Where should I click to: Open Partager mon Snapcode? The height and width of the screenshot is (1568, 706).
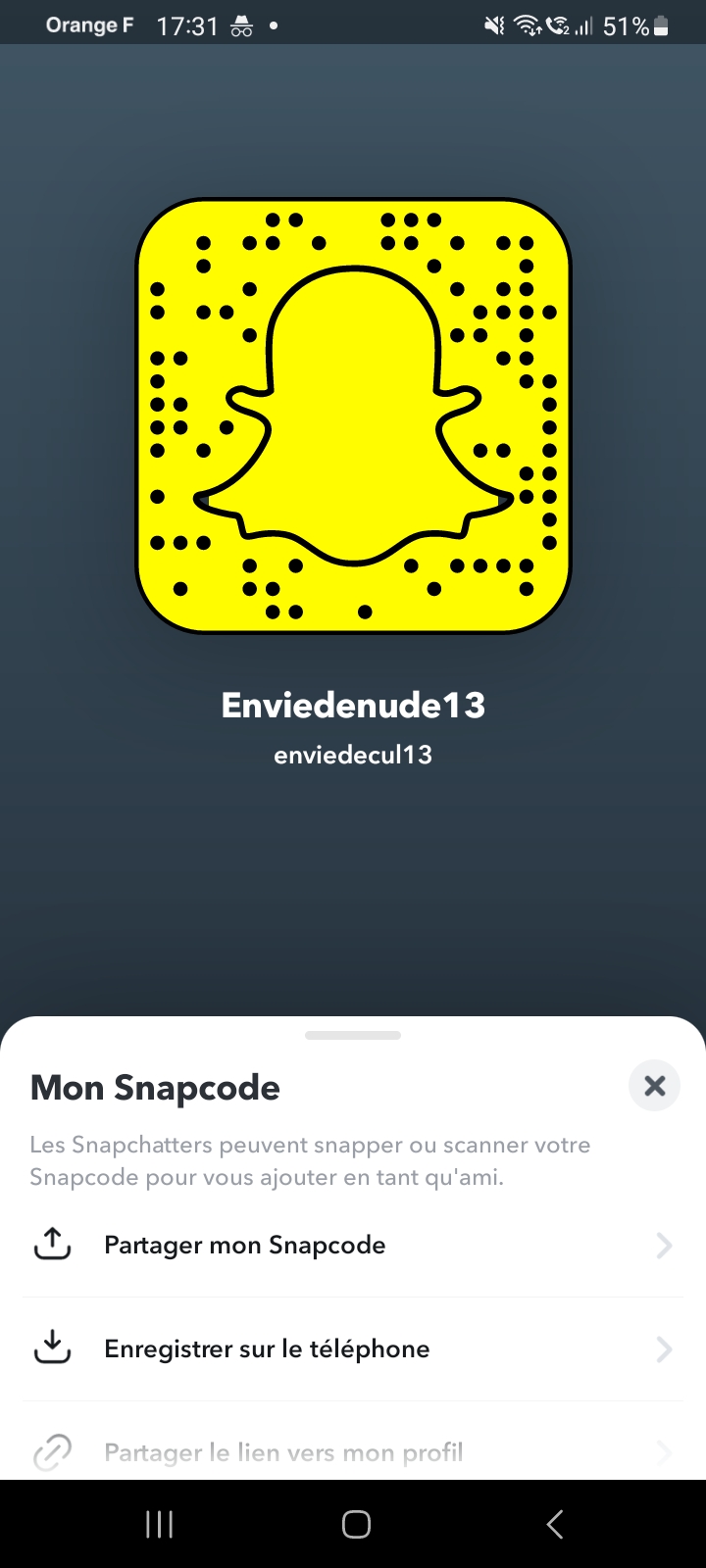click(x=353, y=1245)
